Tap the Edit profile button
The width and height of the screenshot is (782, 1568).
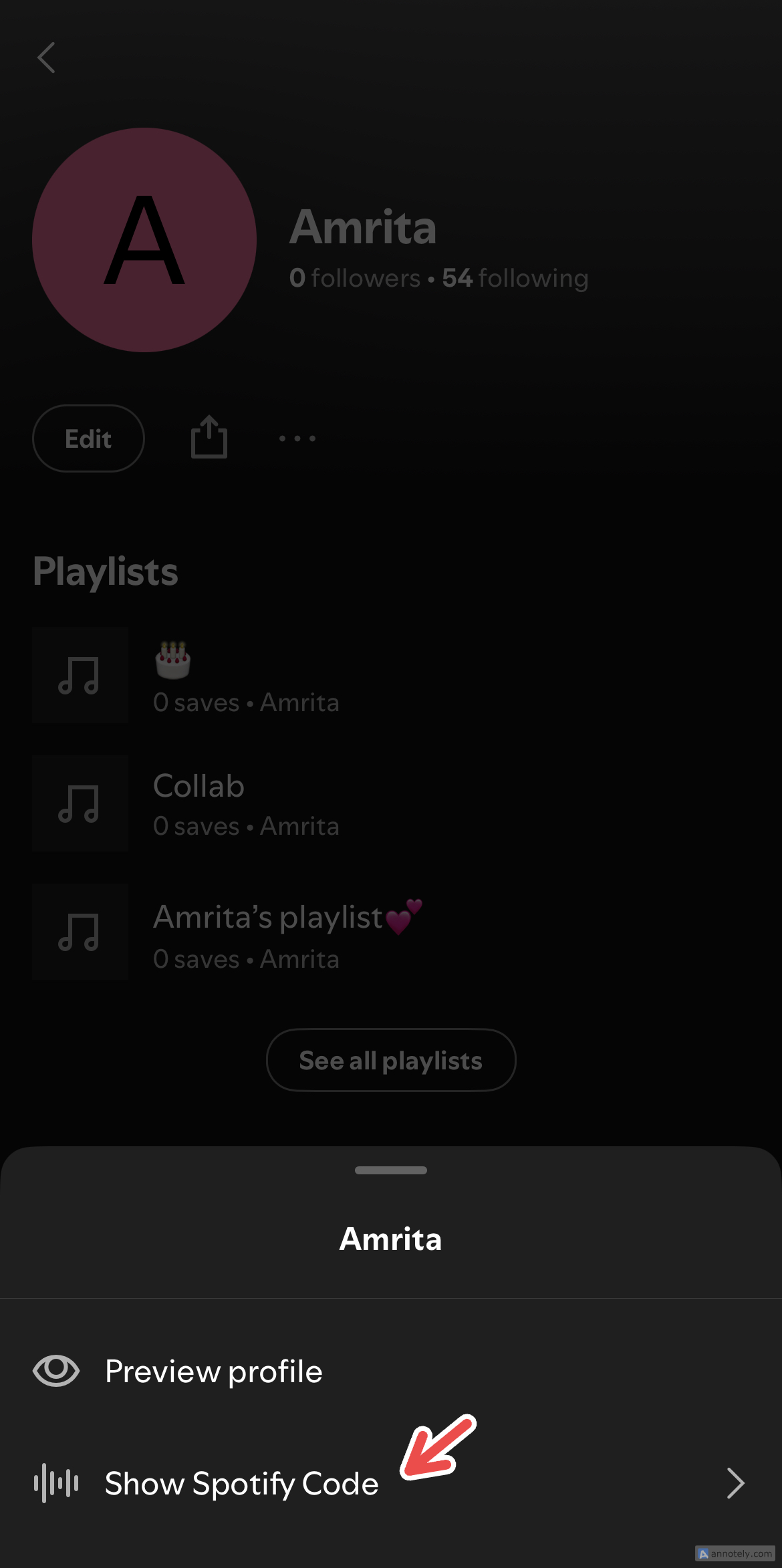(88, 438)
